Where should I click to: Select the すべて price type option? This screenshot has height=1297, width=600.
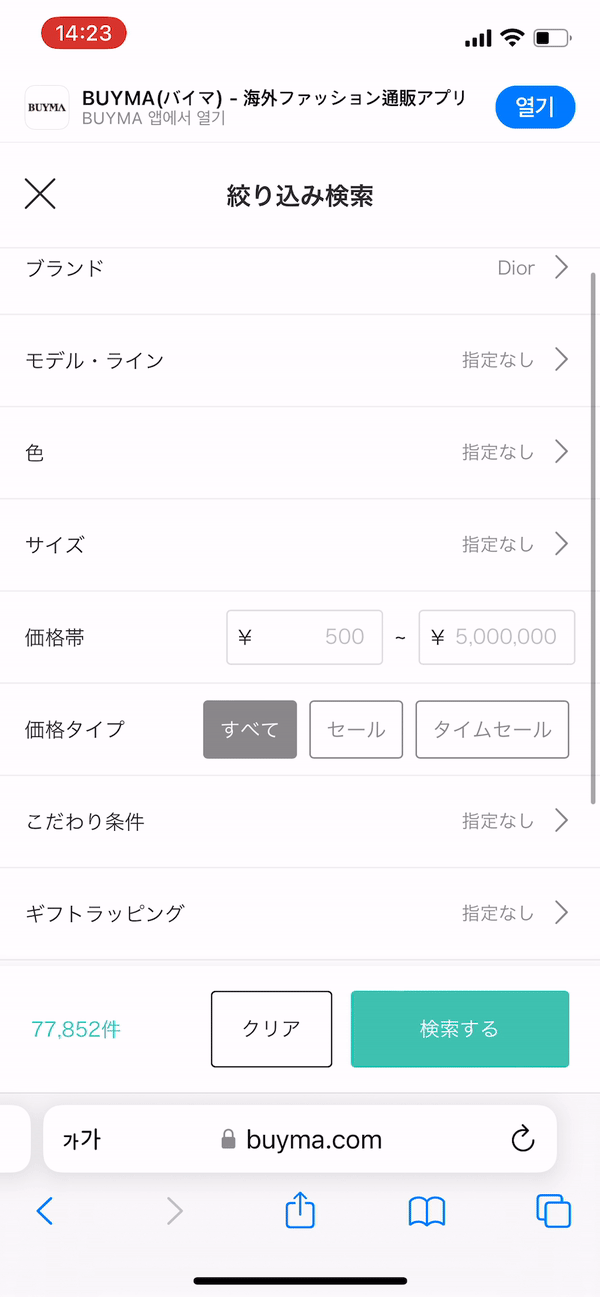tap(250, 729)
